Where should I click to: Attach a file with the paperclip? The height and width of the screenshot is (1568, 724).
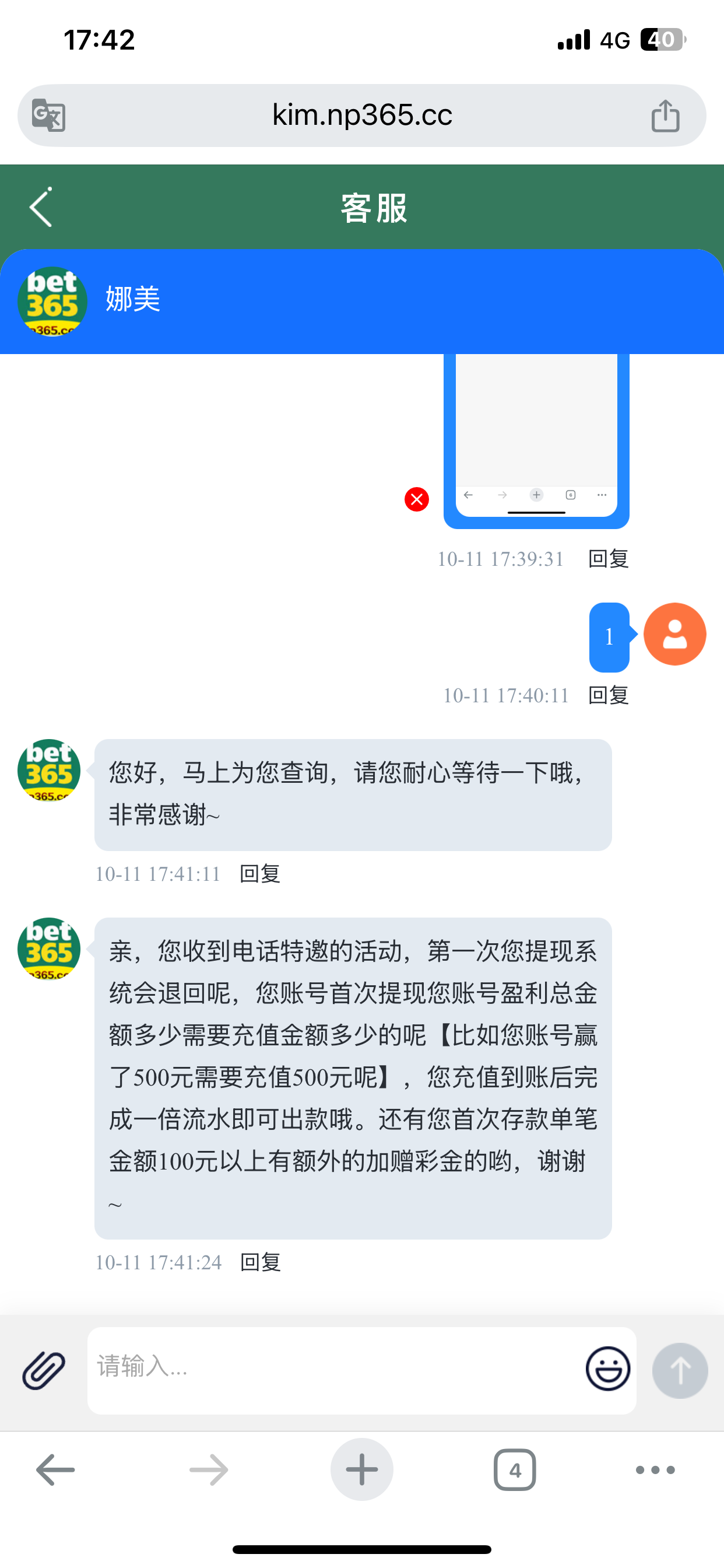44,1370
